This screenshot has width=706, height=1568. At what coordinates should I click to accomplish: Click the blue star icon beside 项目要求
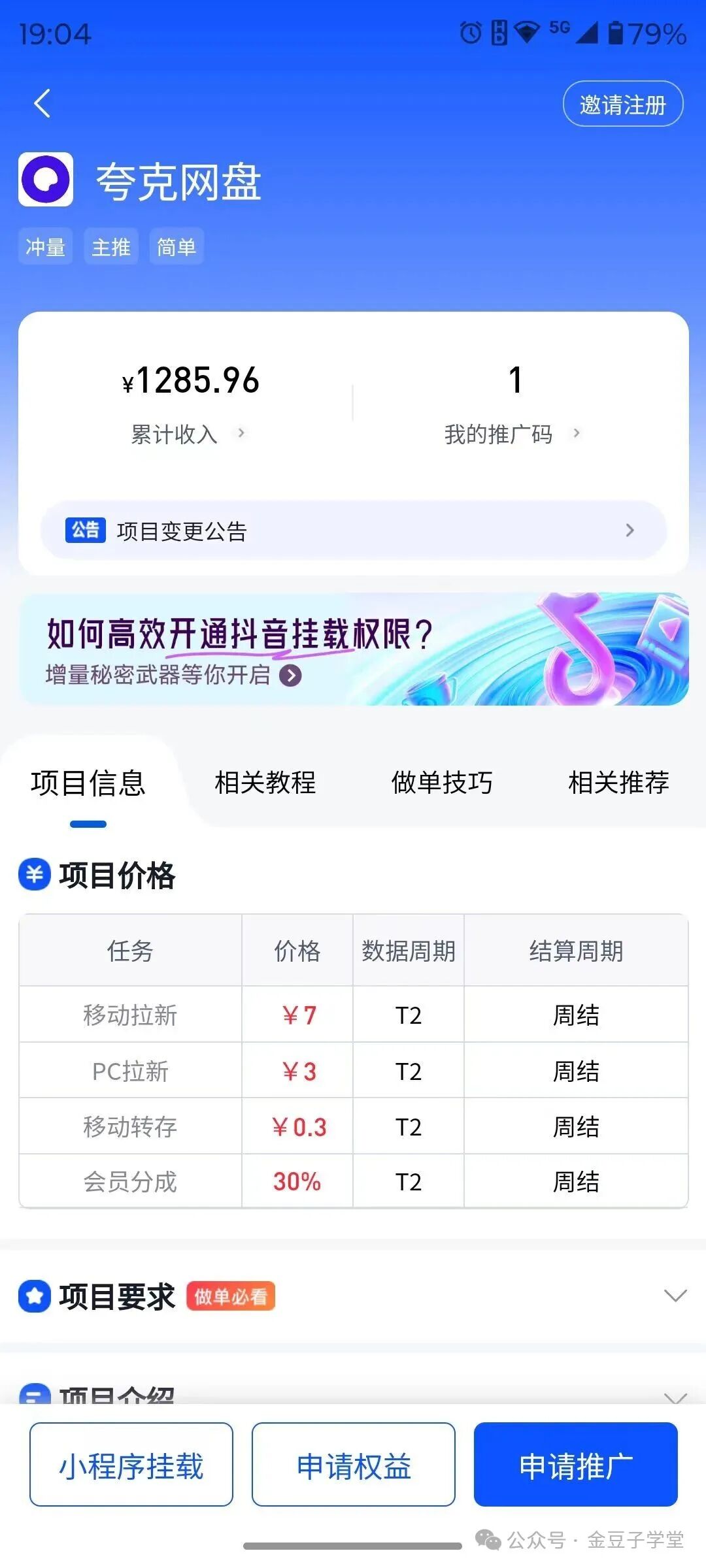point(35,1297)
